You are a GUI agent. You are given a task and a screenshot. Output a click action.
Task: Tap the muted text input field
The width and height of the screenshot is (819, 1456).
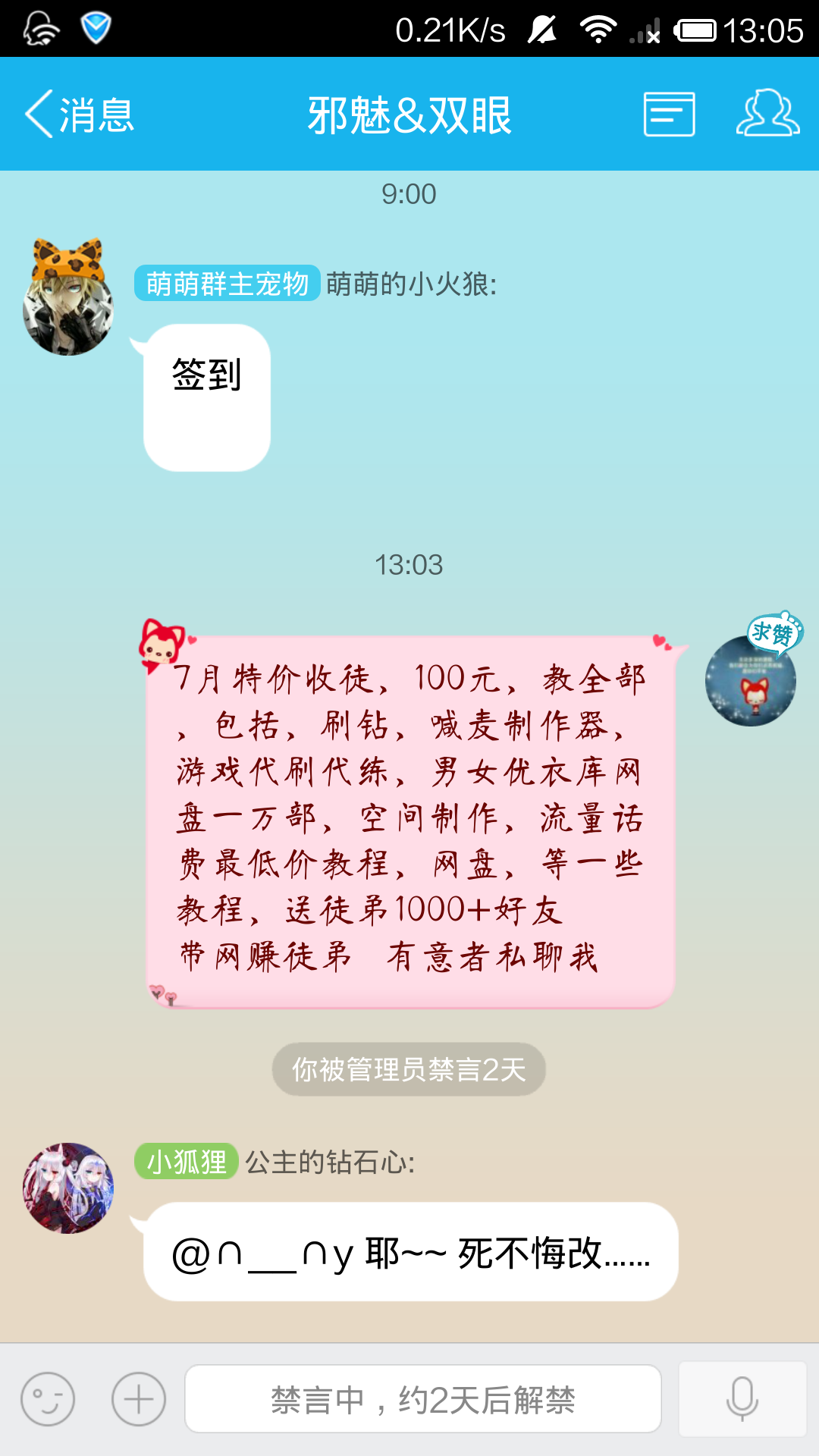(x=423, y=1399)
